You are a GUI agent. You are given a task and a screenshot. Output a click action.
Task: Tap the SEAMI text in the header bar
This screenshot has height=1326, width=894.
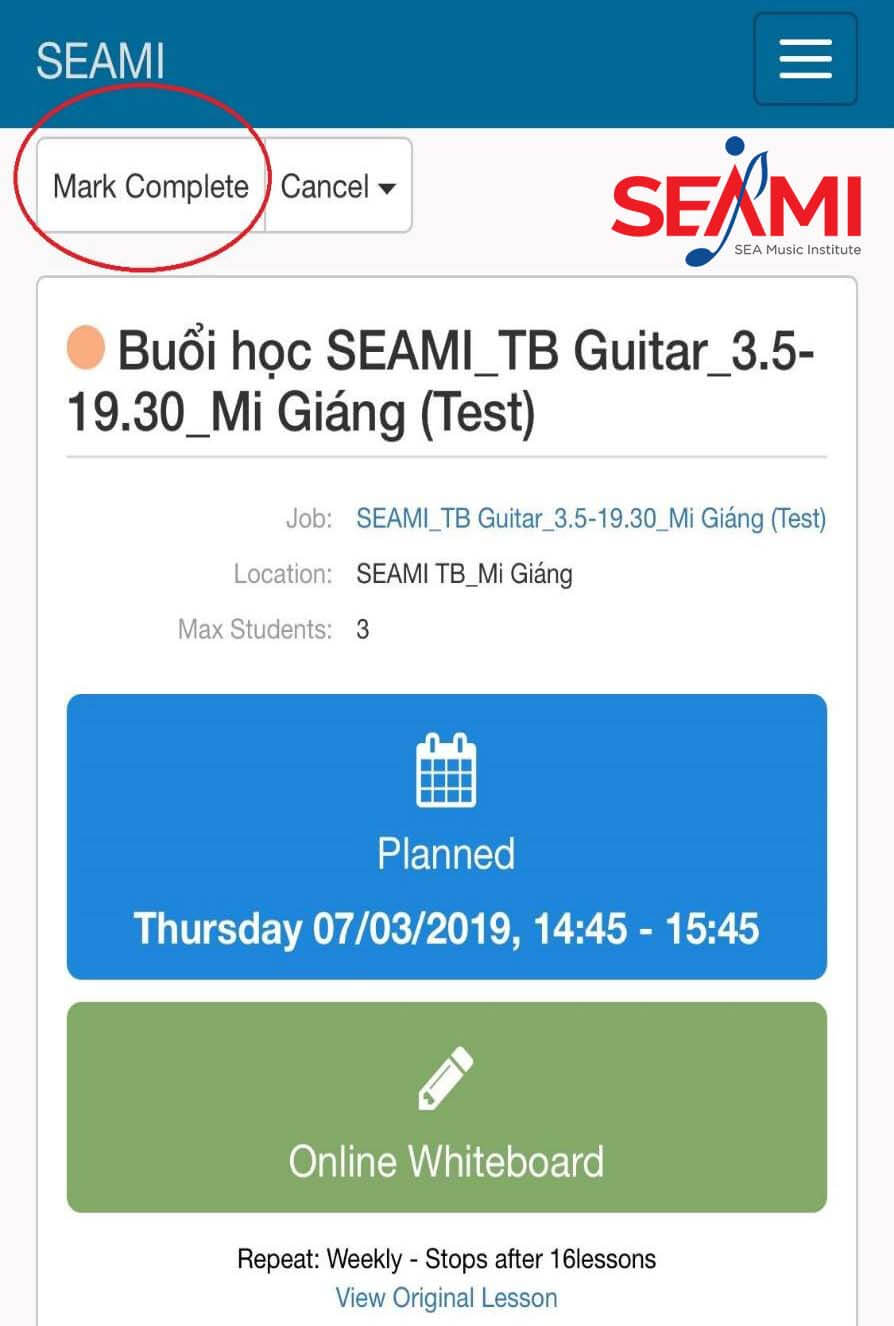click(100, 60)
